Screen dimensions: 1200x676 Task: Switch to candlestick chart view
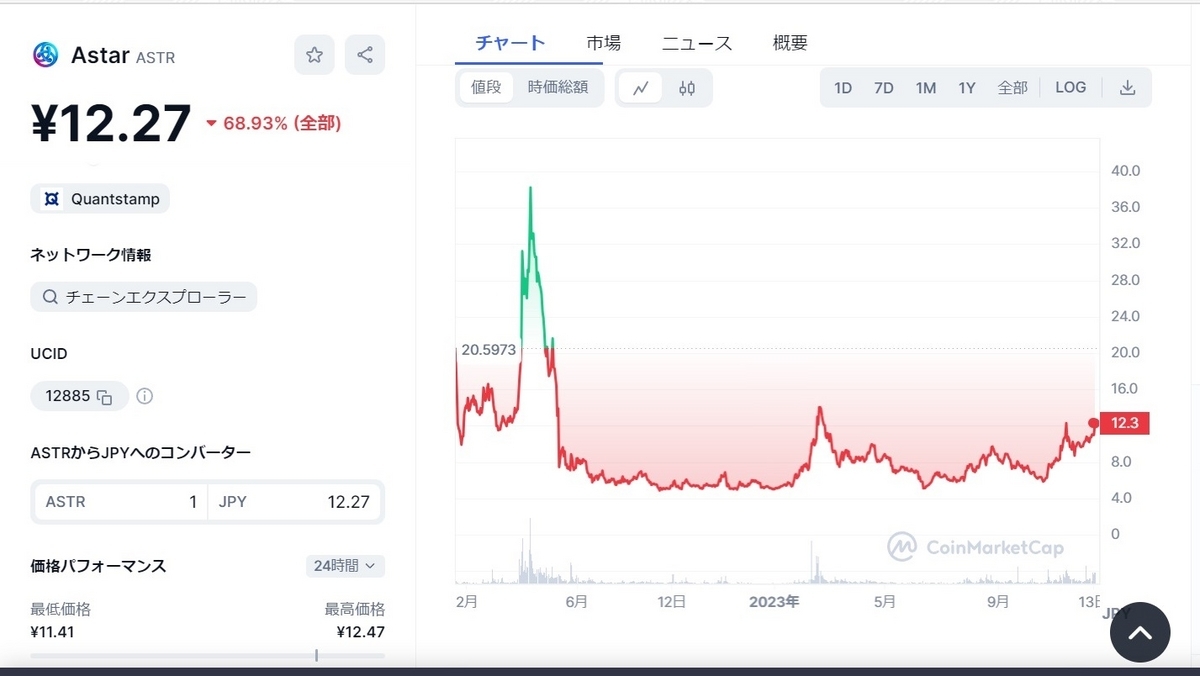click(687, 88)
